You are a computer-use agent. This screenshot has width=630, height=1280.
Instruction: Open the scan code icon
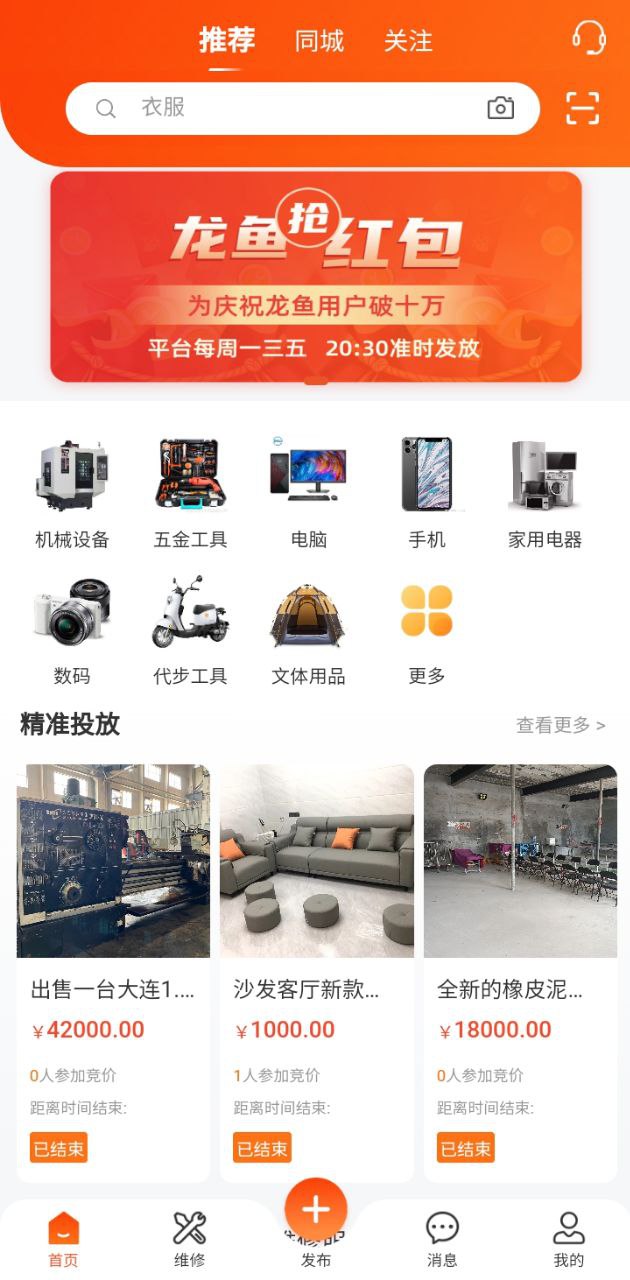click(582, 108)
